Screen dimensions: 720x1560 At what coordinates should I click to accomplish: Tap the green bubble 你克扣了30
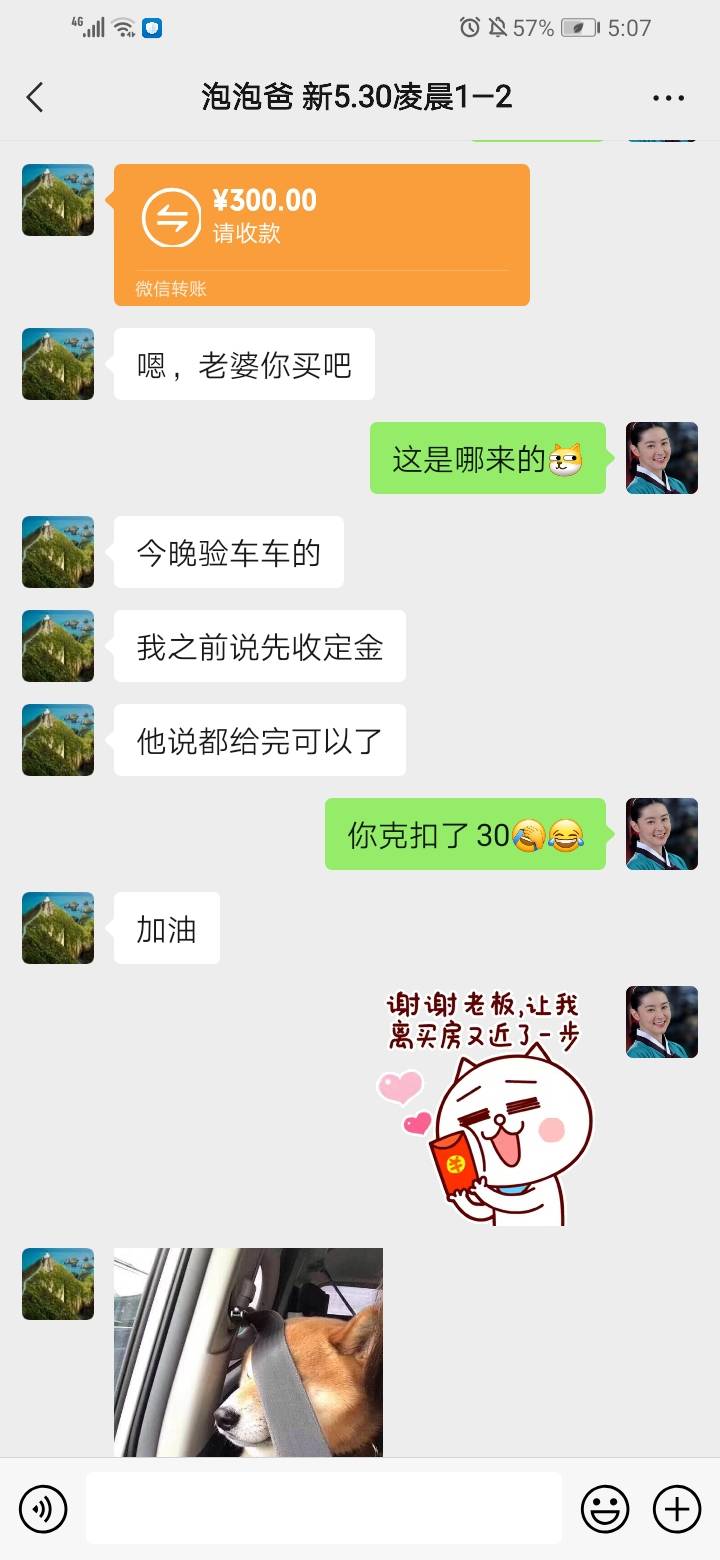[465, 834]
